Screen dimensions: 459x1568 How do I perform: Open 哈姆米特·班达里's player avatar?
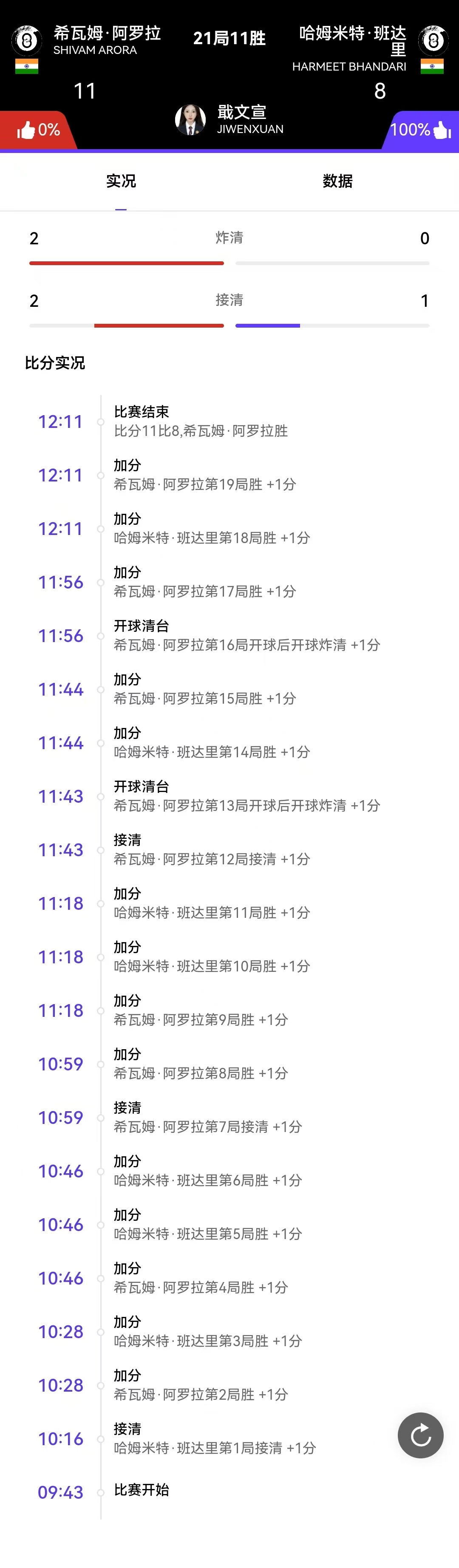(433, 41)
